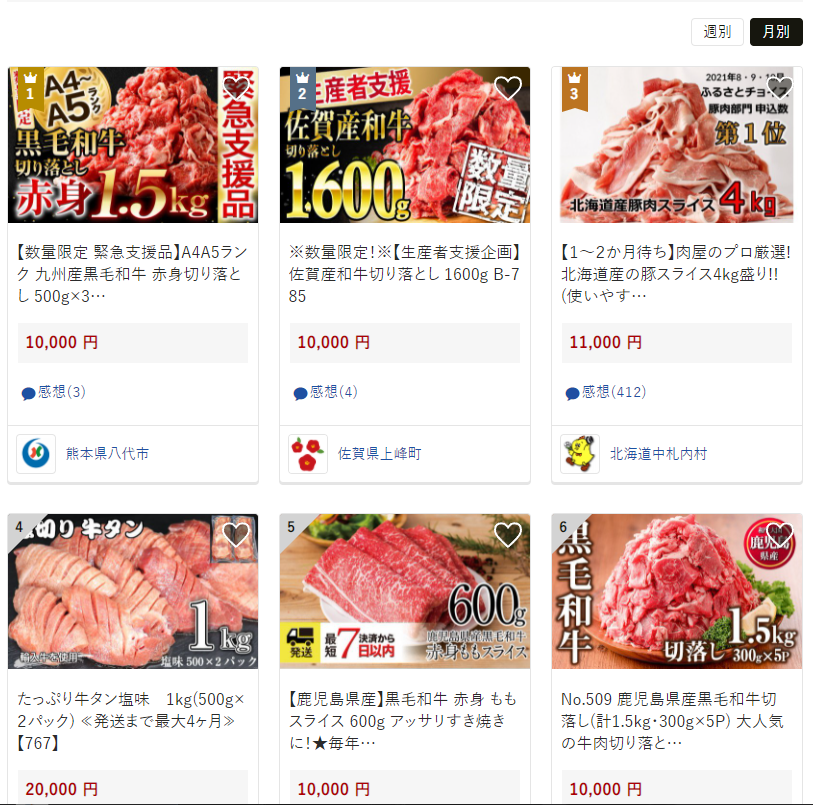Favorite the A4A5 九州産黒毛和牛 item

coord(236,88)
